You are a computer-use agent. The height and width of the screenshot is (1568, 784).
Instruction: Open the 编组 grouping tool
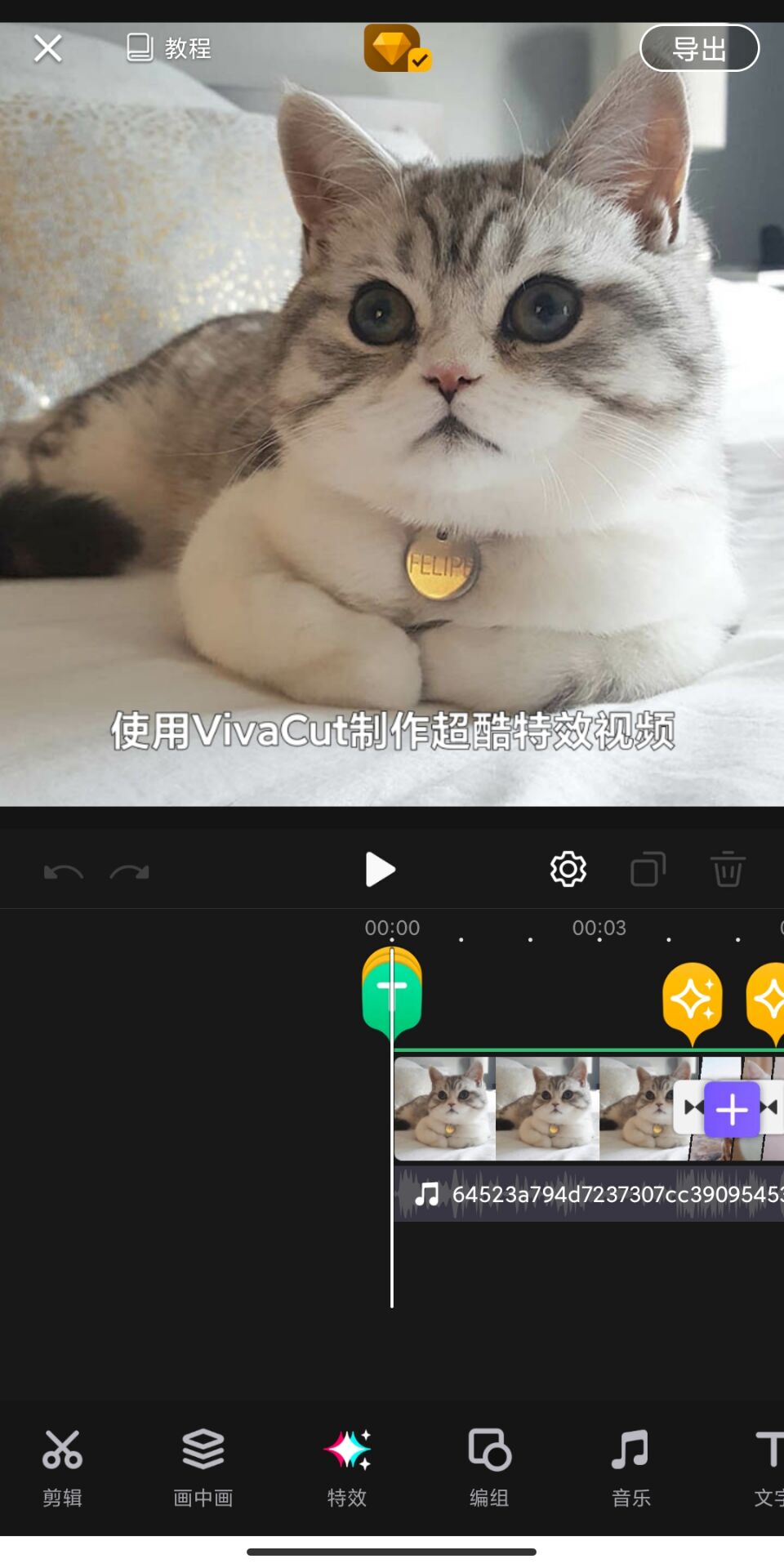click(489, 1467)
